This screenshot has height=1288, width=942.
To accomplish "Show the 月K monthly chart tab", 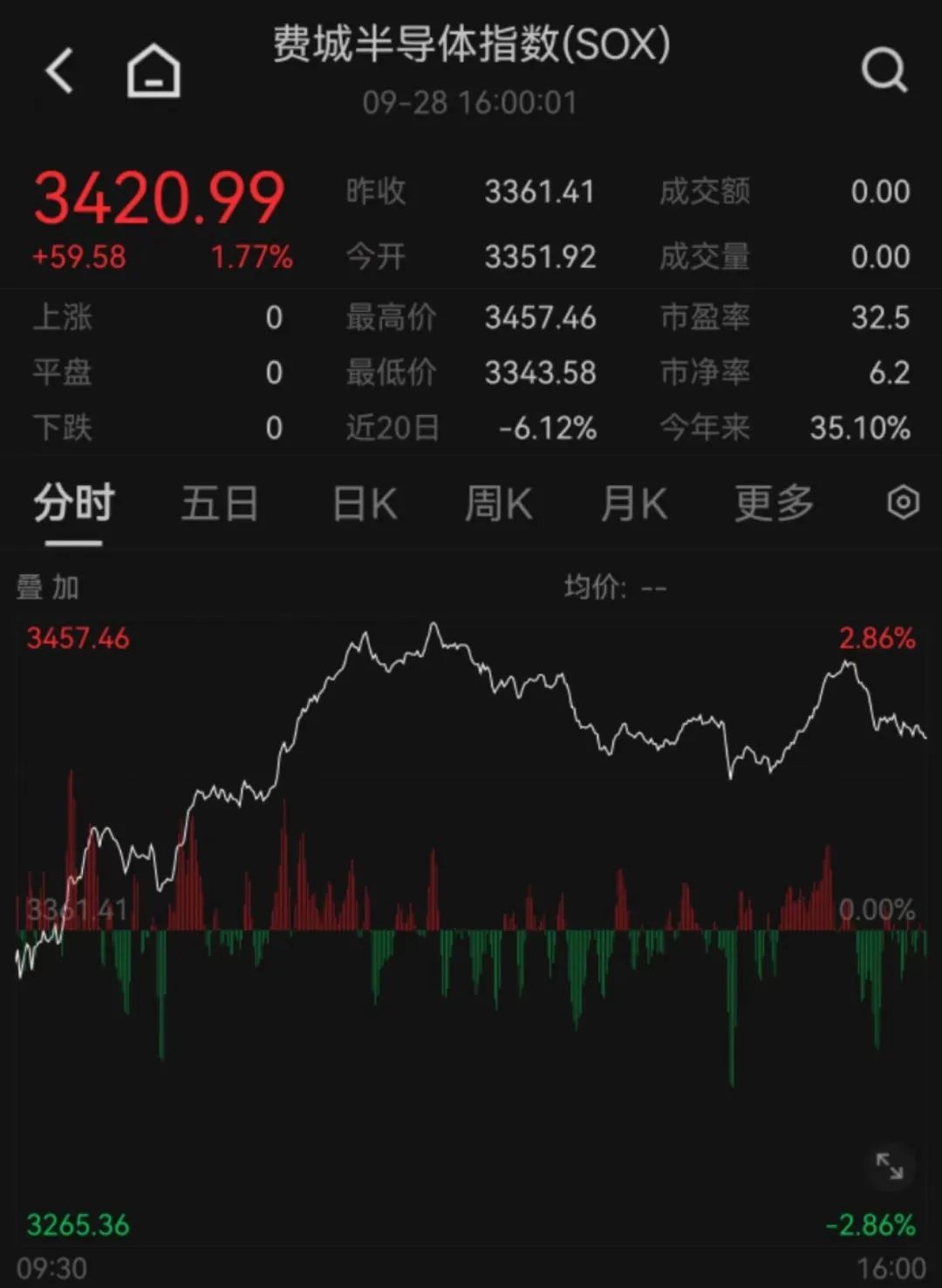I will coord(634,504).
